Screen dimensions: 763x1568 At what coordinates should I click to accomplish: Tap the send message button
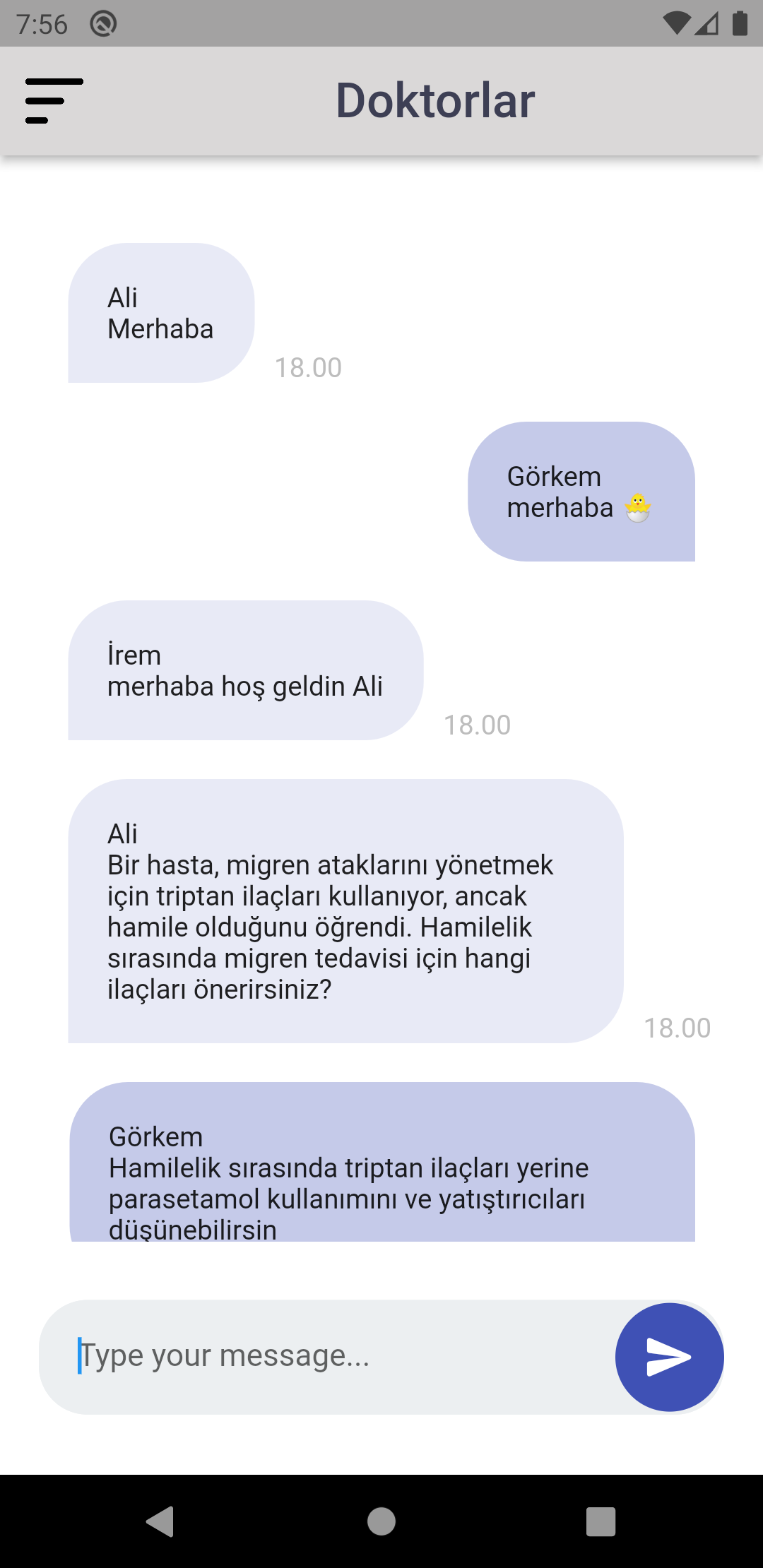click(x=669, y=1357)
